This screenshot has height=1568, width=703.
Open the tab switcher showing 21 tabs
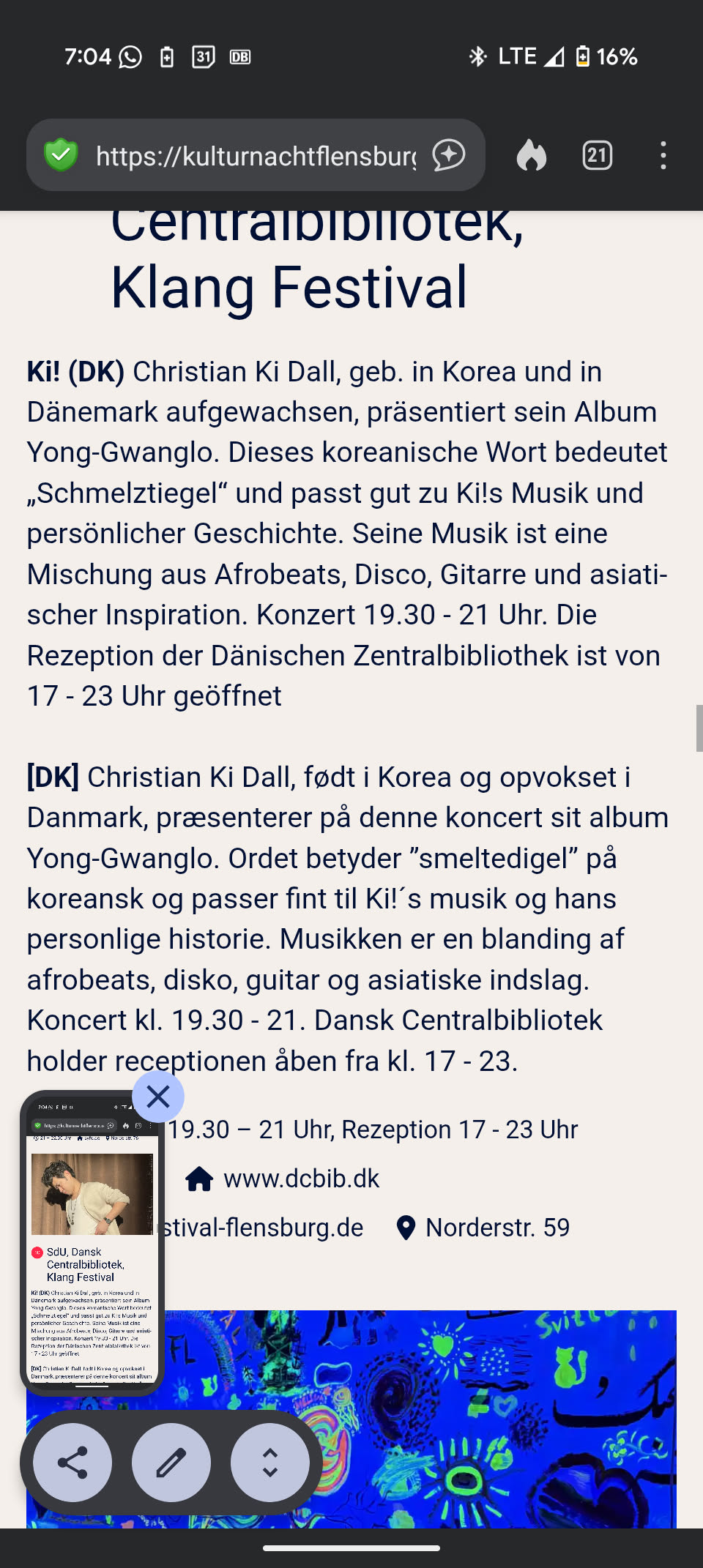[597, 155]
